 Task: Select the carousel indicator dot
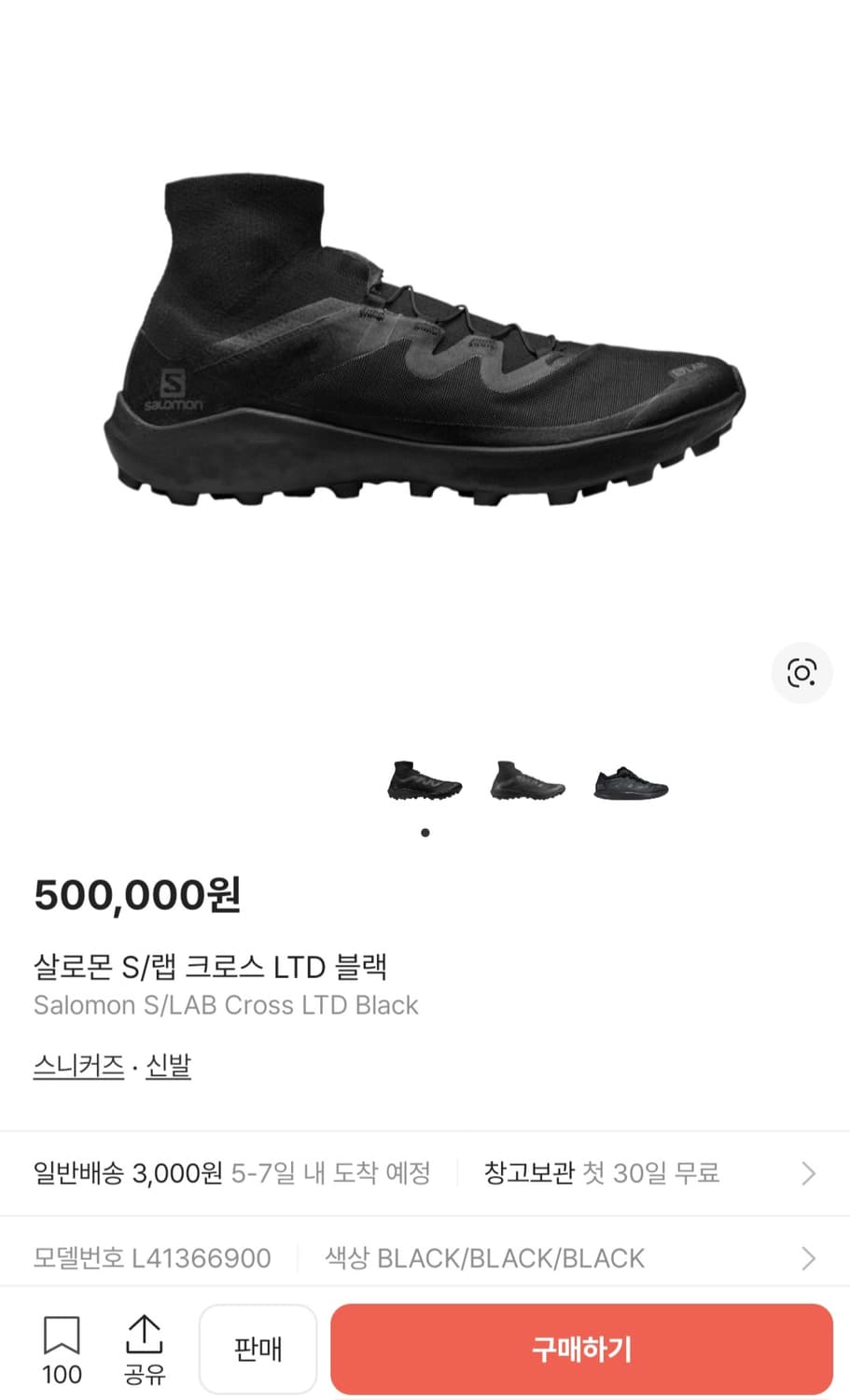click(x=425, y=833)
